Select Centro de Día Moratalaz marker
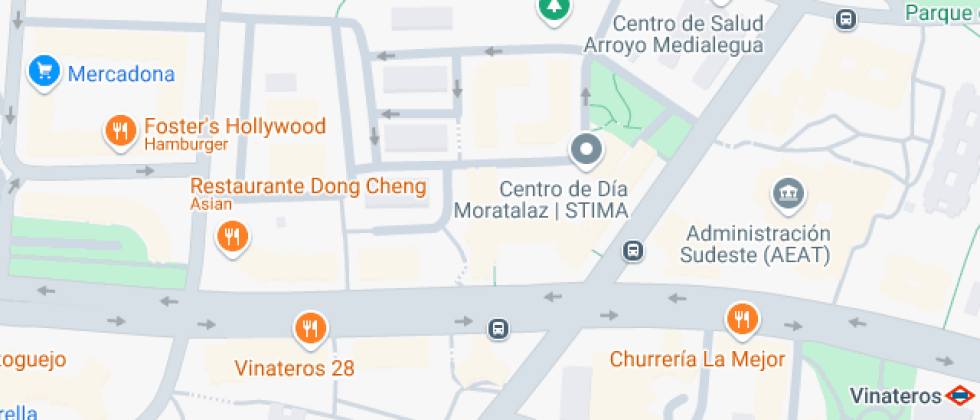The image size is (980, 420). (x=586, y=151)
